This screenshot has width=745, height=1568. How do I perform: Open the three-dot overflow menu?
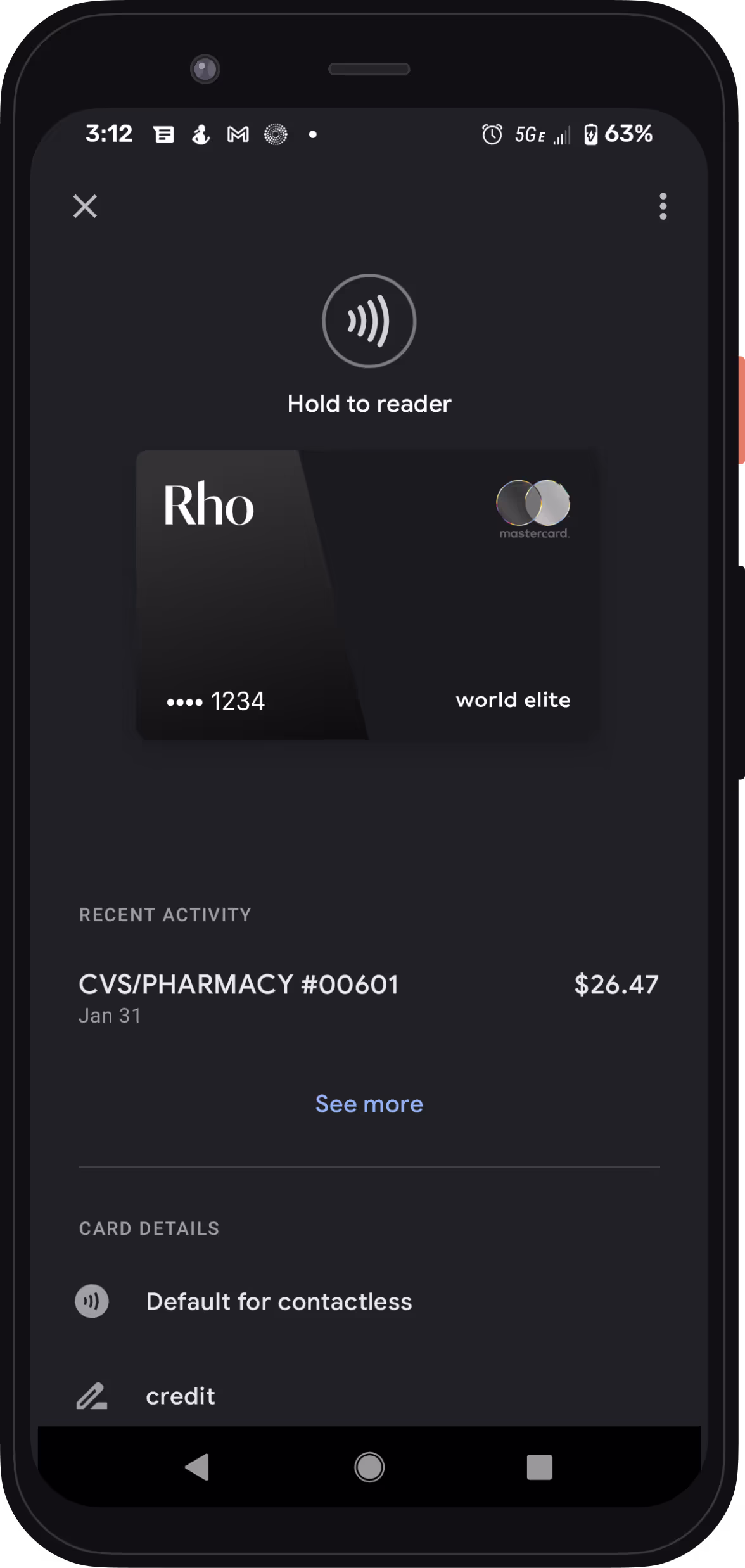[x=663, y=207]
